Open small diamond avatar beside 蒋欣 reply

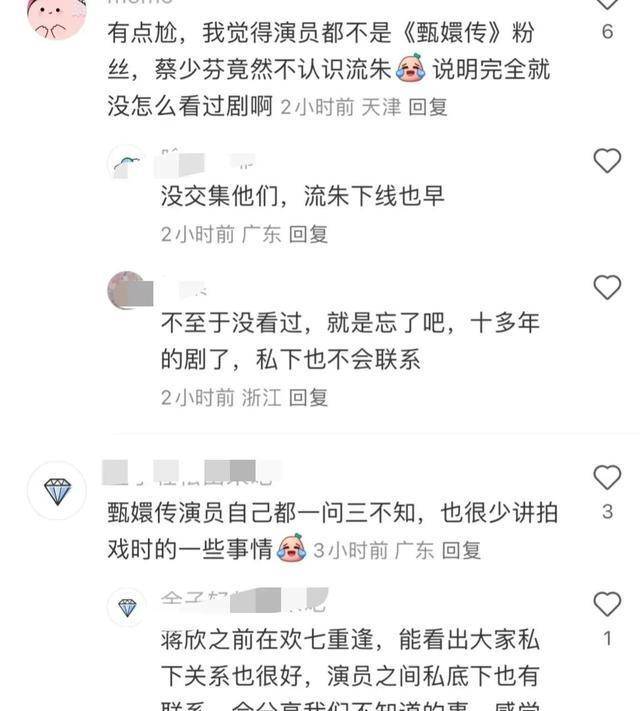coord(127,606)
